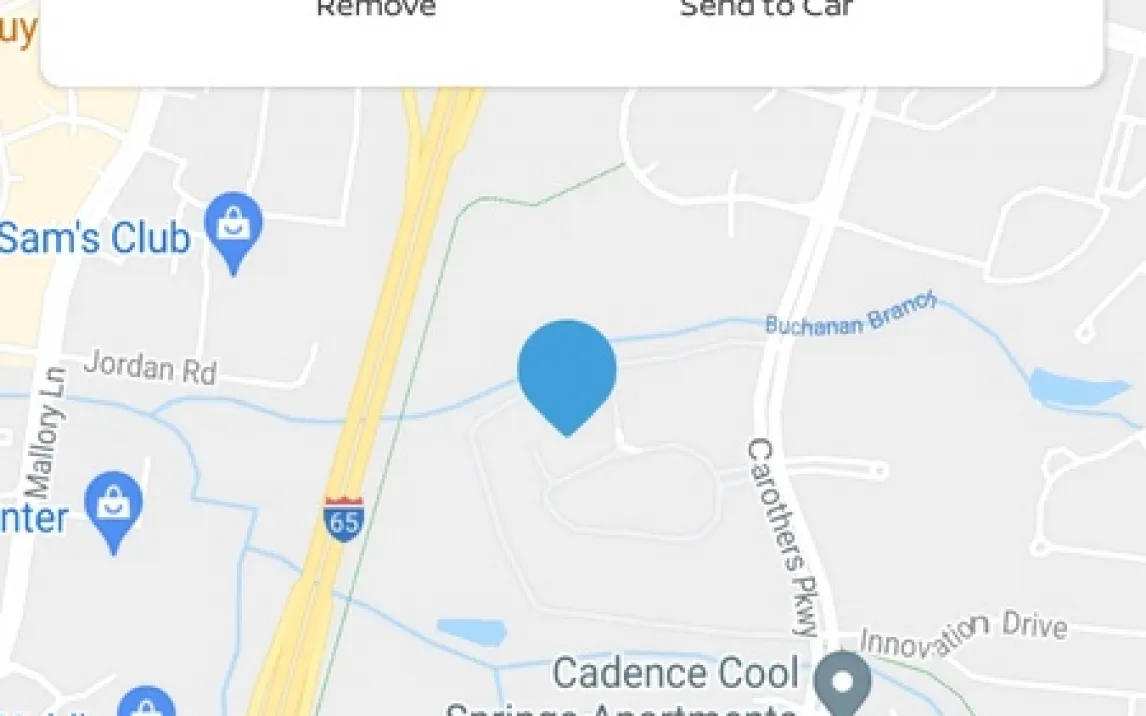Tap the shopping marker below Jordan Rd

point(113,508)
